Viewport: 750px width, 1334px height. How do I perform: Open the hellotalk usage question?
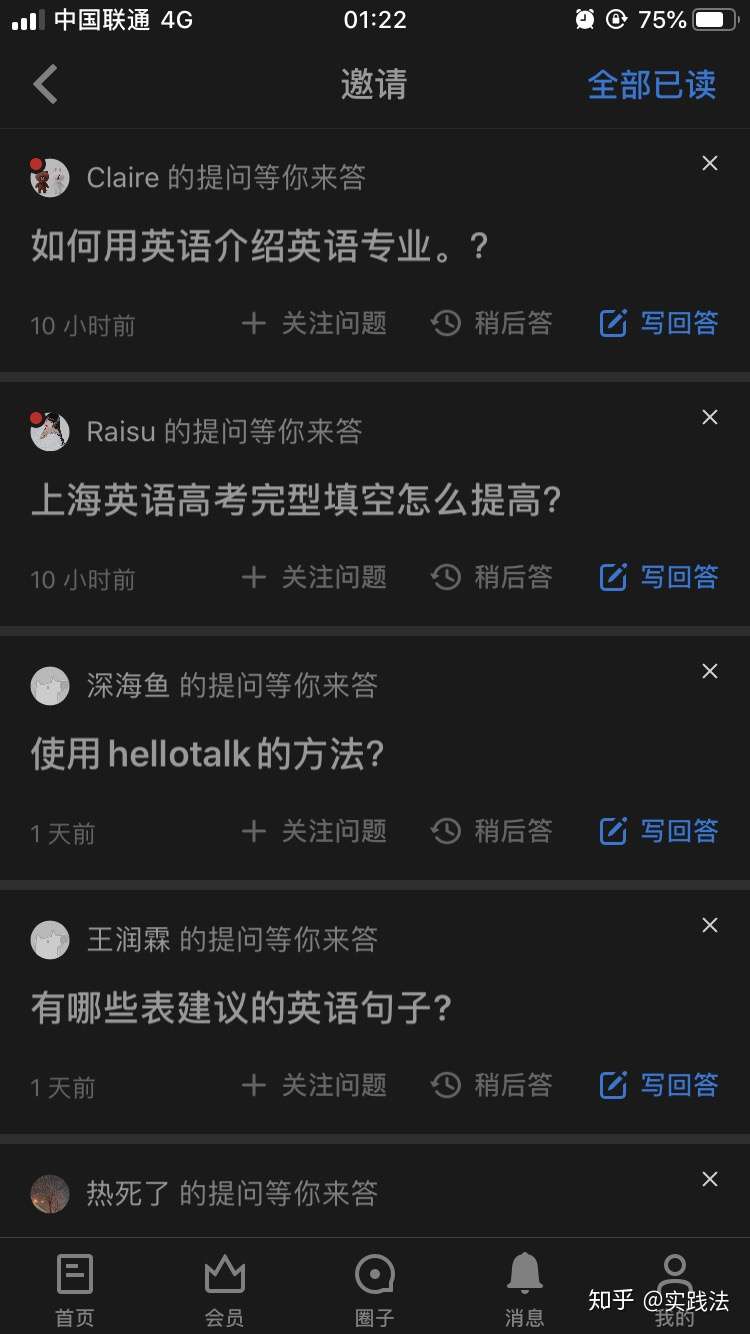coord(207,754)
